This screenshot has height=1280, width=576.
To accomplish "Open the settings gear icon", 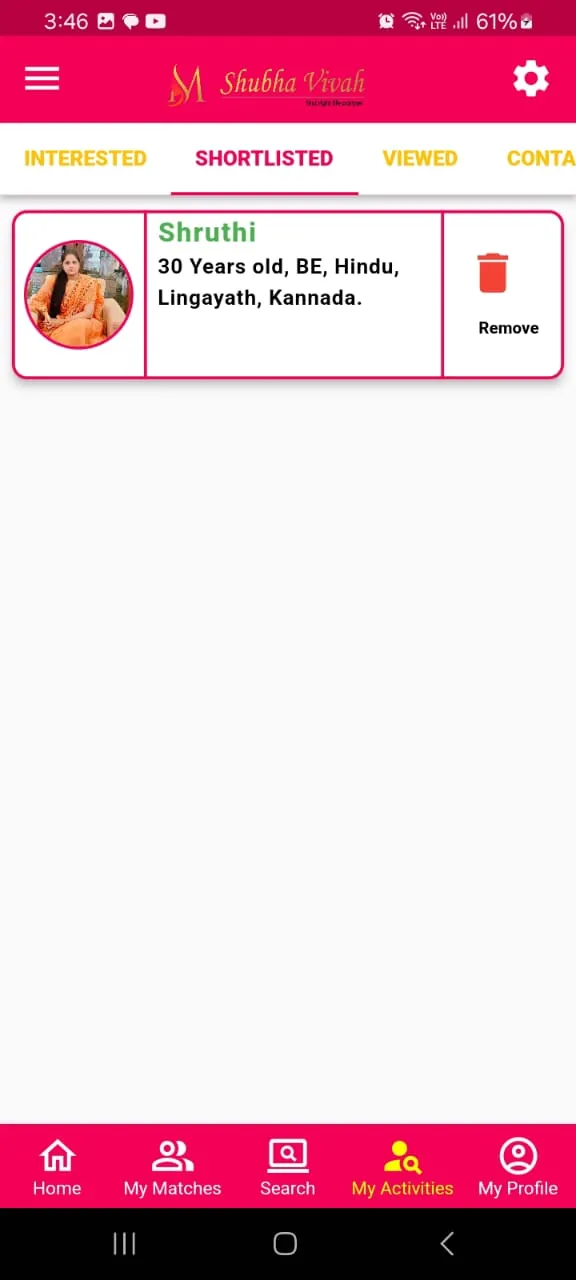I will pyautogui.click(x=531, y=79).
